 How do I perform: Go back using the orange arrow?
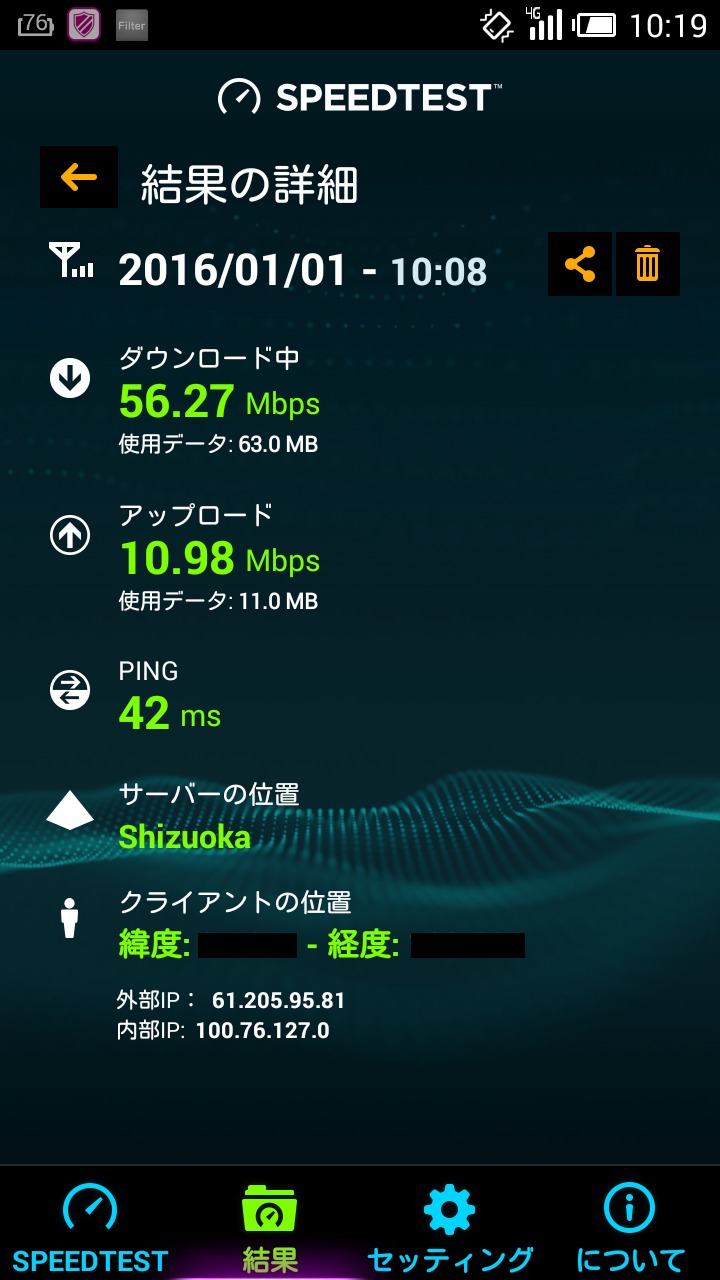[79, 178]
